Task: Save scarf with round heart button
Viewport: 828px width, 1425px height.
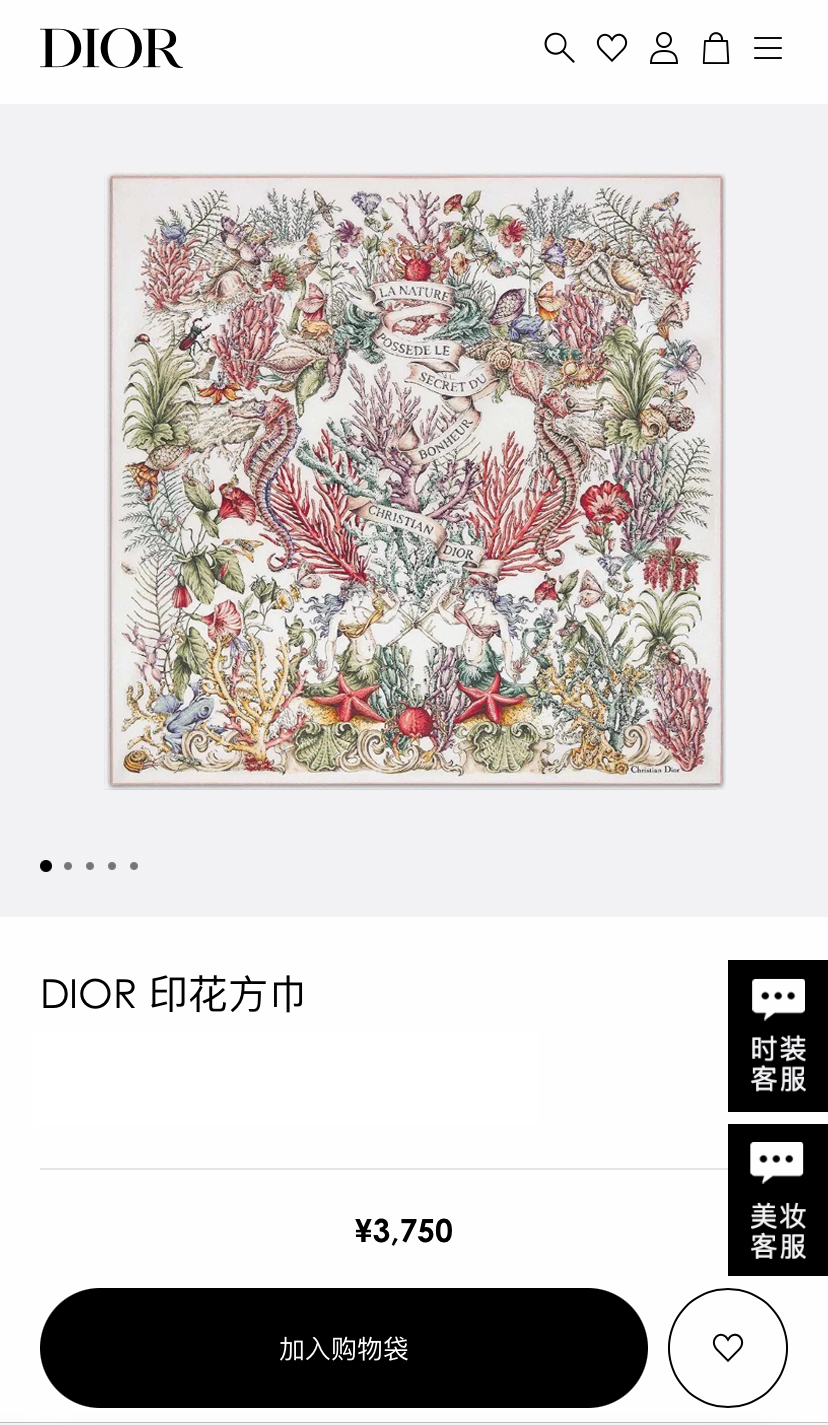Action: click(728, 1348)
